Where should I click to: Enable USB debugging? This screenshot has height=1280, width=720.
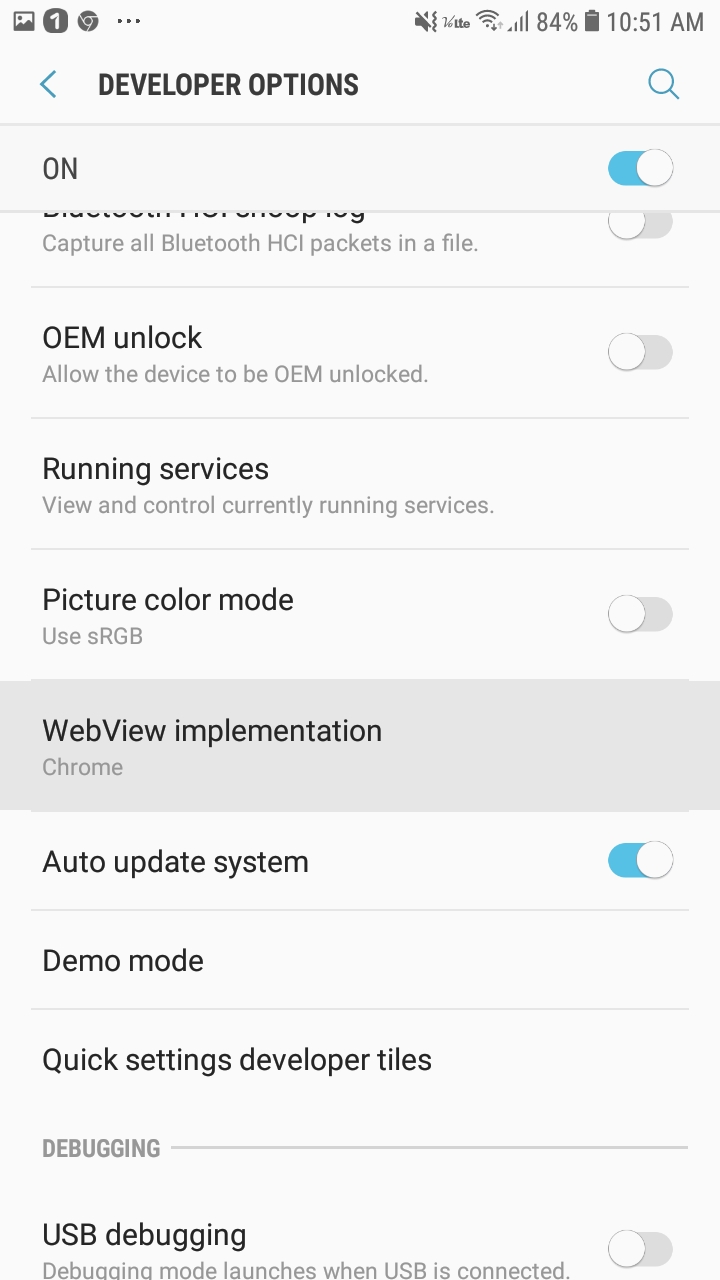click(640, 1247)
